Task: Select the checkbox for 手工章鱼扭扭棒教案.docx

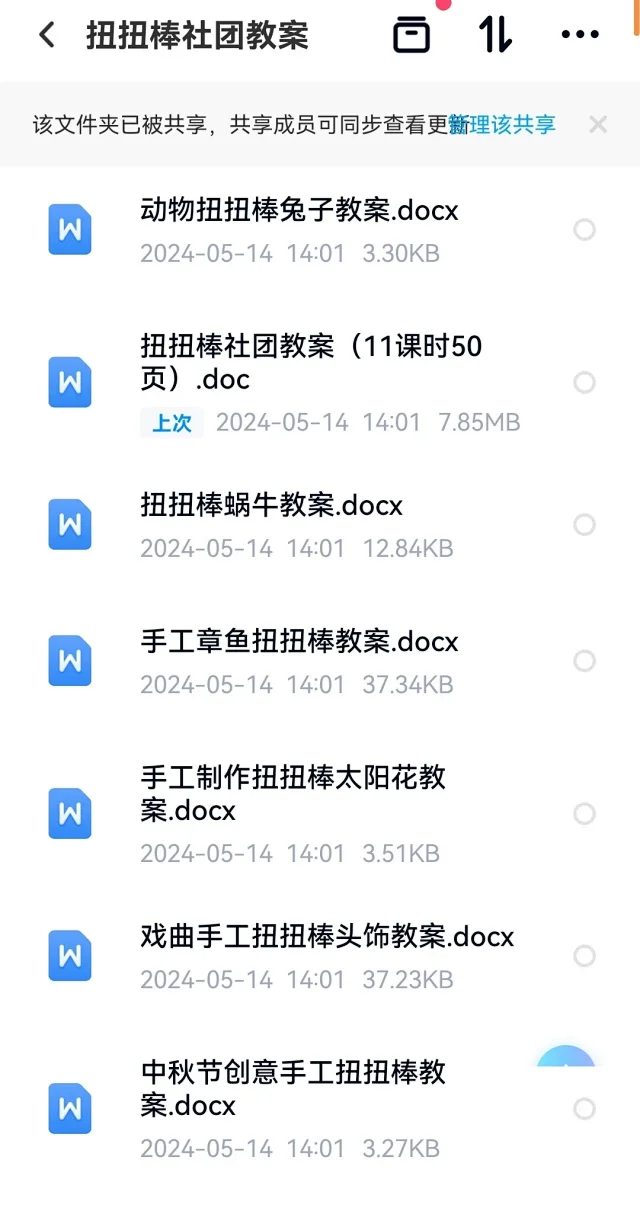Action: tap(584, 661)
